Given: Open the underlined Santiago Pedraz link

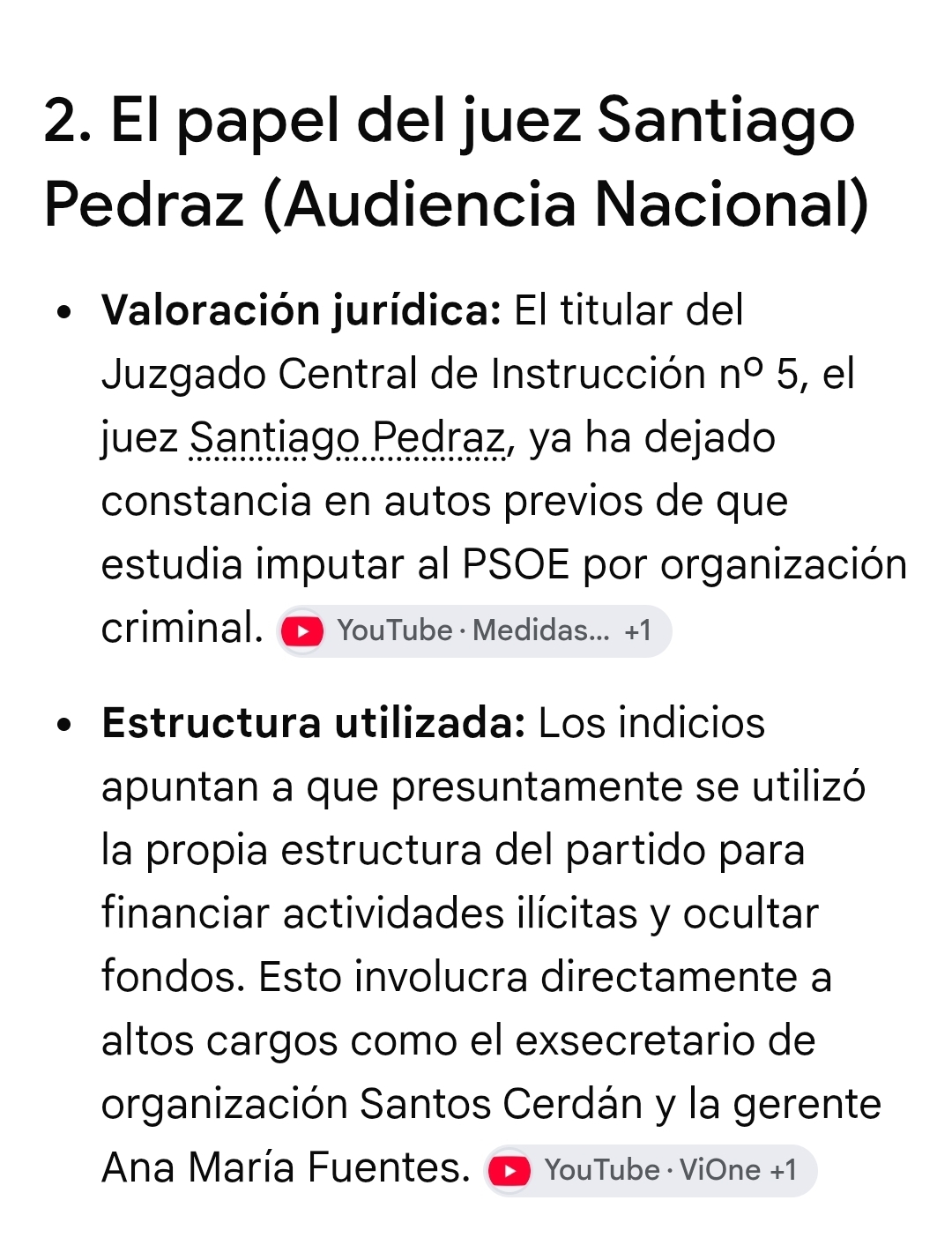Looking at the screenshot, I should point(348,438).
